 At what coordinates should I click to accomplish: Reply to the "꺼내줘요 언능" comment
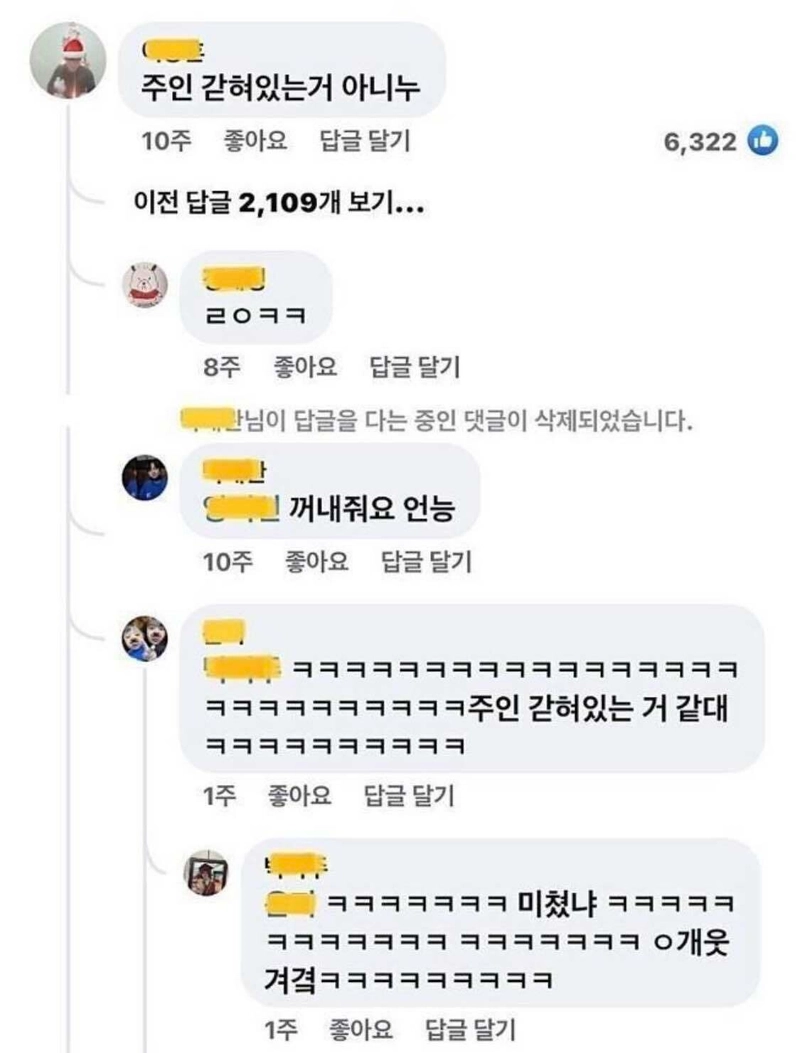pyautogui.click(x=427, y=562)
